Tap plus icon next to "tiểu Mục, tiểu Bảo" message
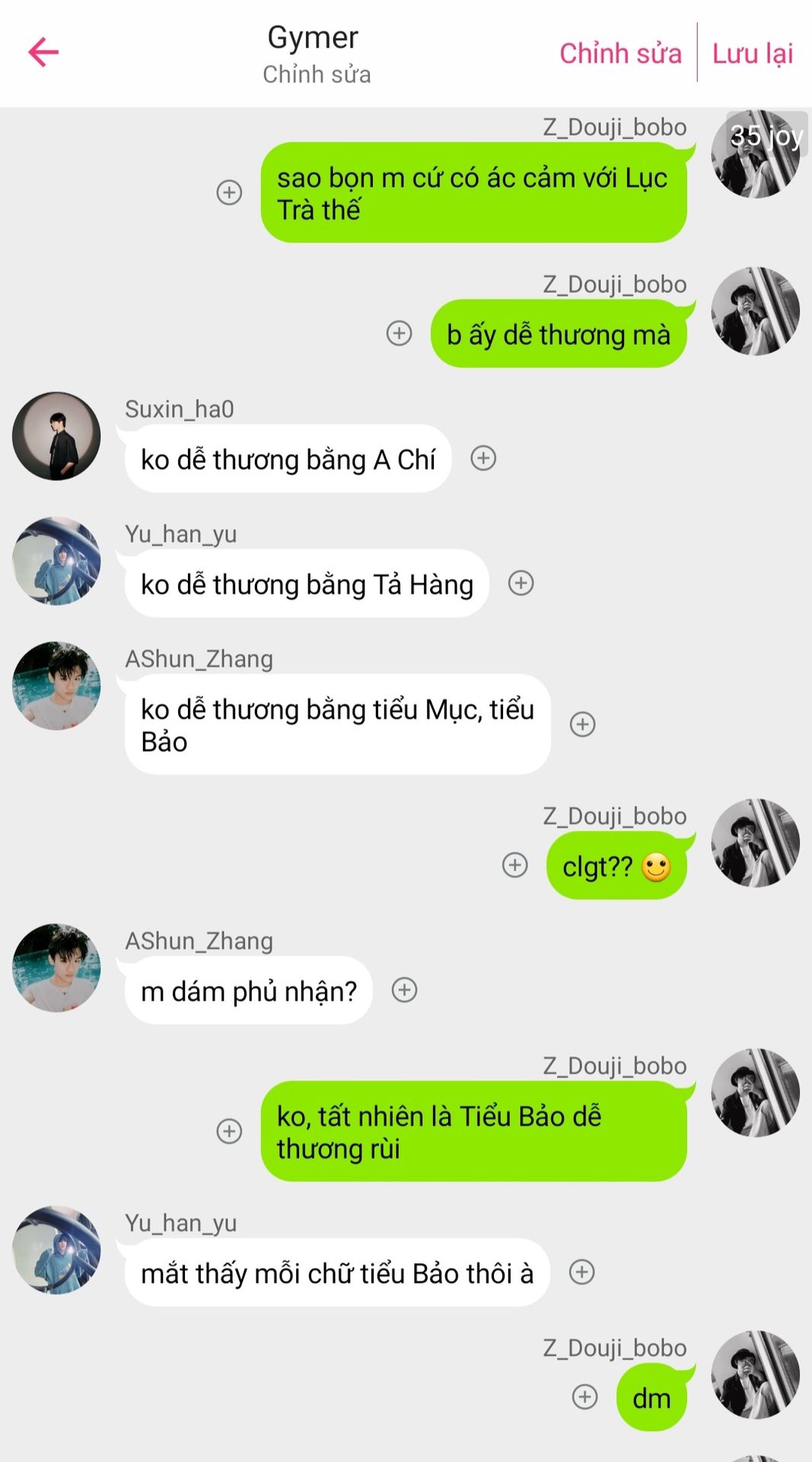The width and height of the screenshot is (812, 1462). point(583,724)
